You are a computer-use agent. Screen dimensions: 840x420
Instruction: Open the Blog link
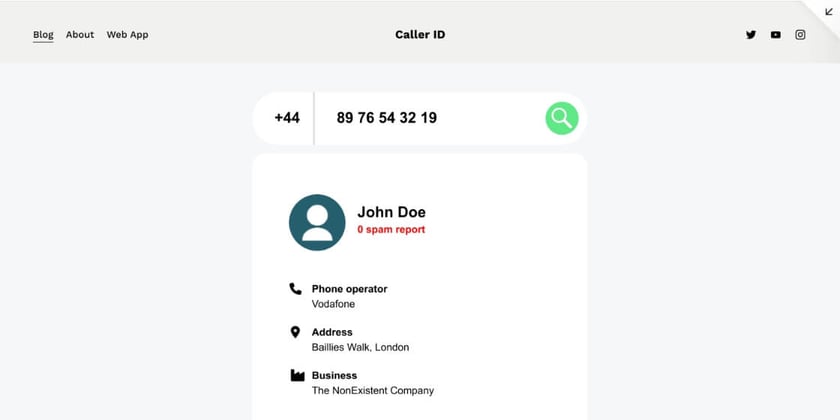click(x=43, y=35)
